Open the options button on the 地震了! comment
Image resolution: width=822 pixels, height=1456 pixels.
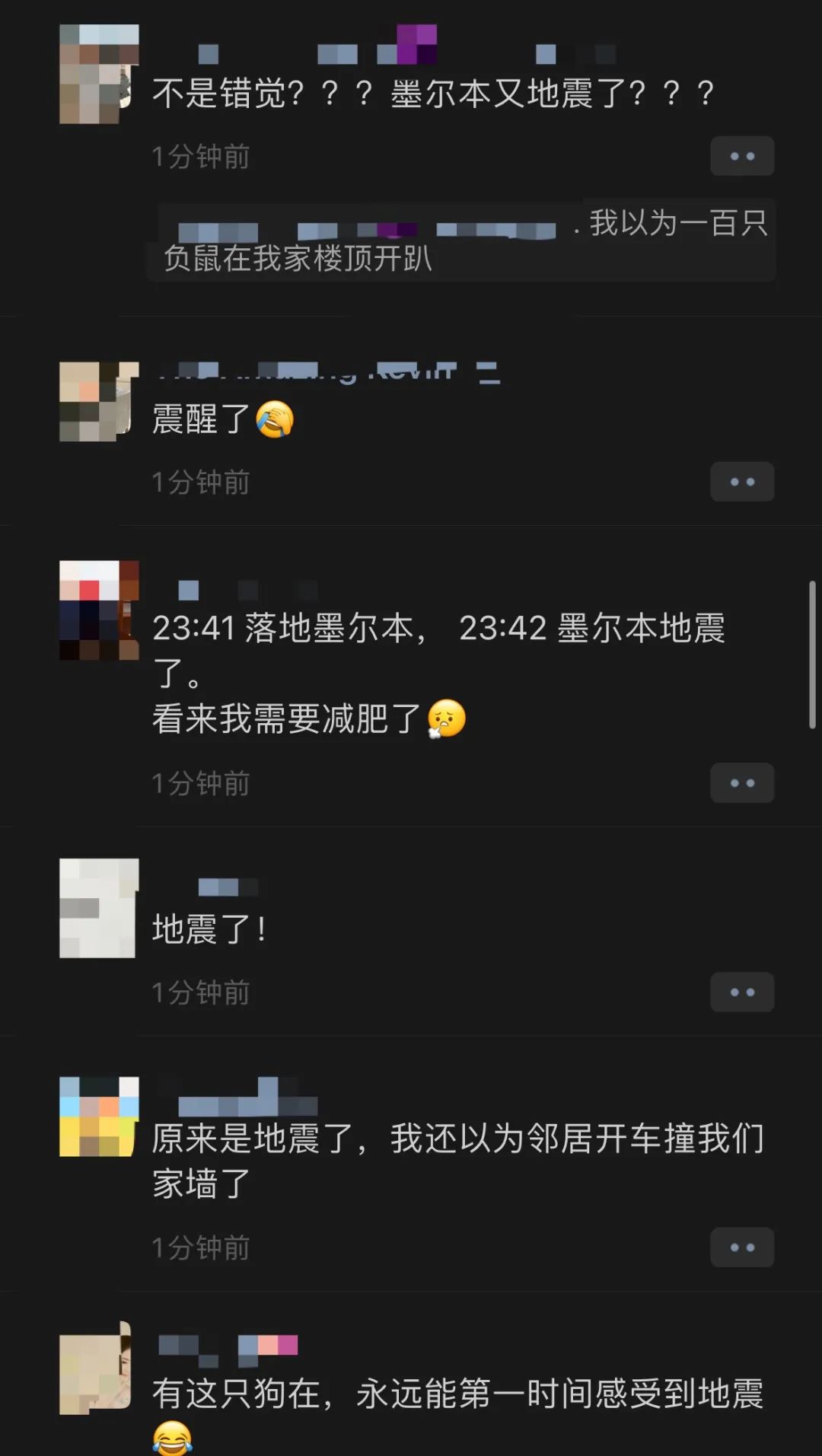click(742, 992)
